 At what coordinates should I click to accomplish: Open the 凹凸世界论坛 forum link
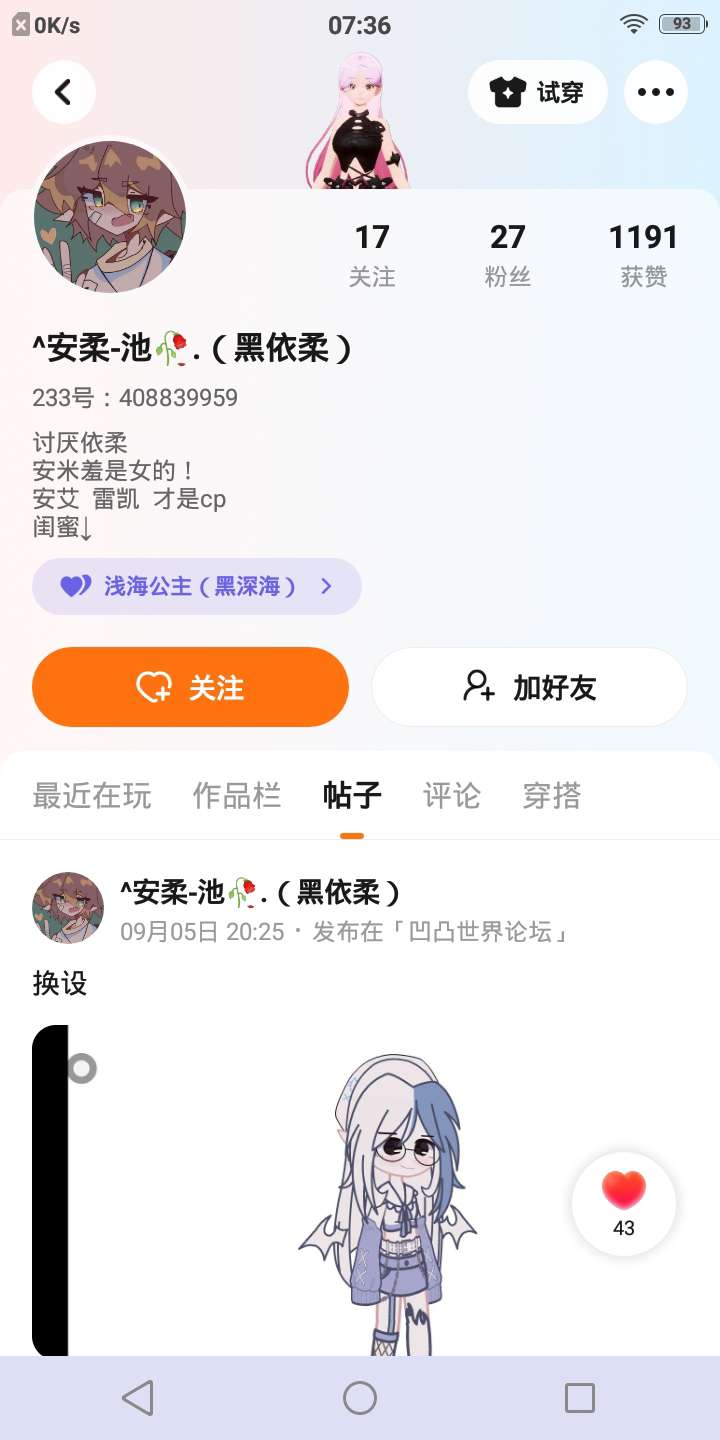tap(488, 932)
